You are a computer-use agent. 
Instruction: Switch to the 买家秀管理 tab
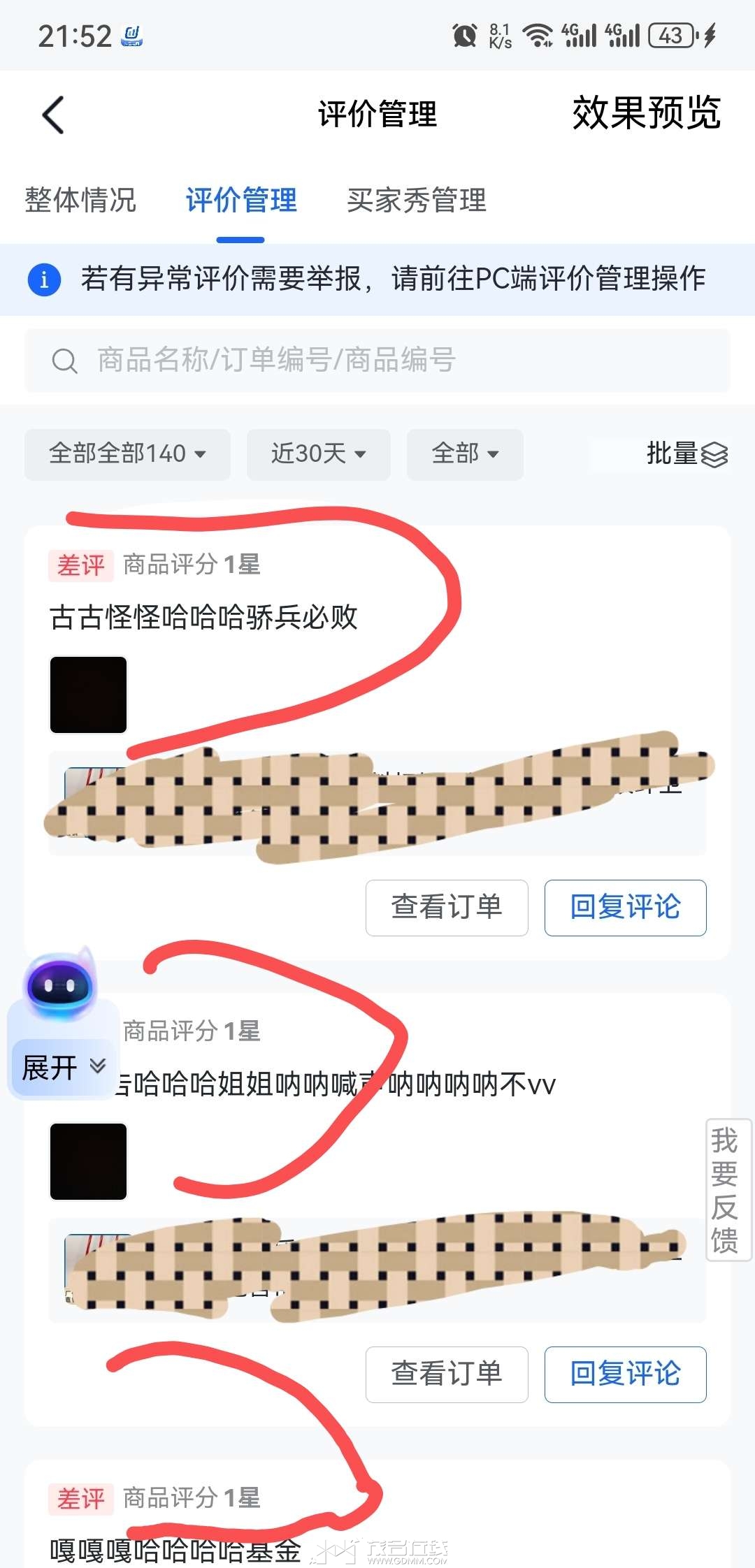[x=416, y=201]
